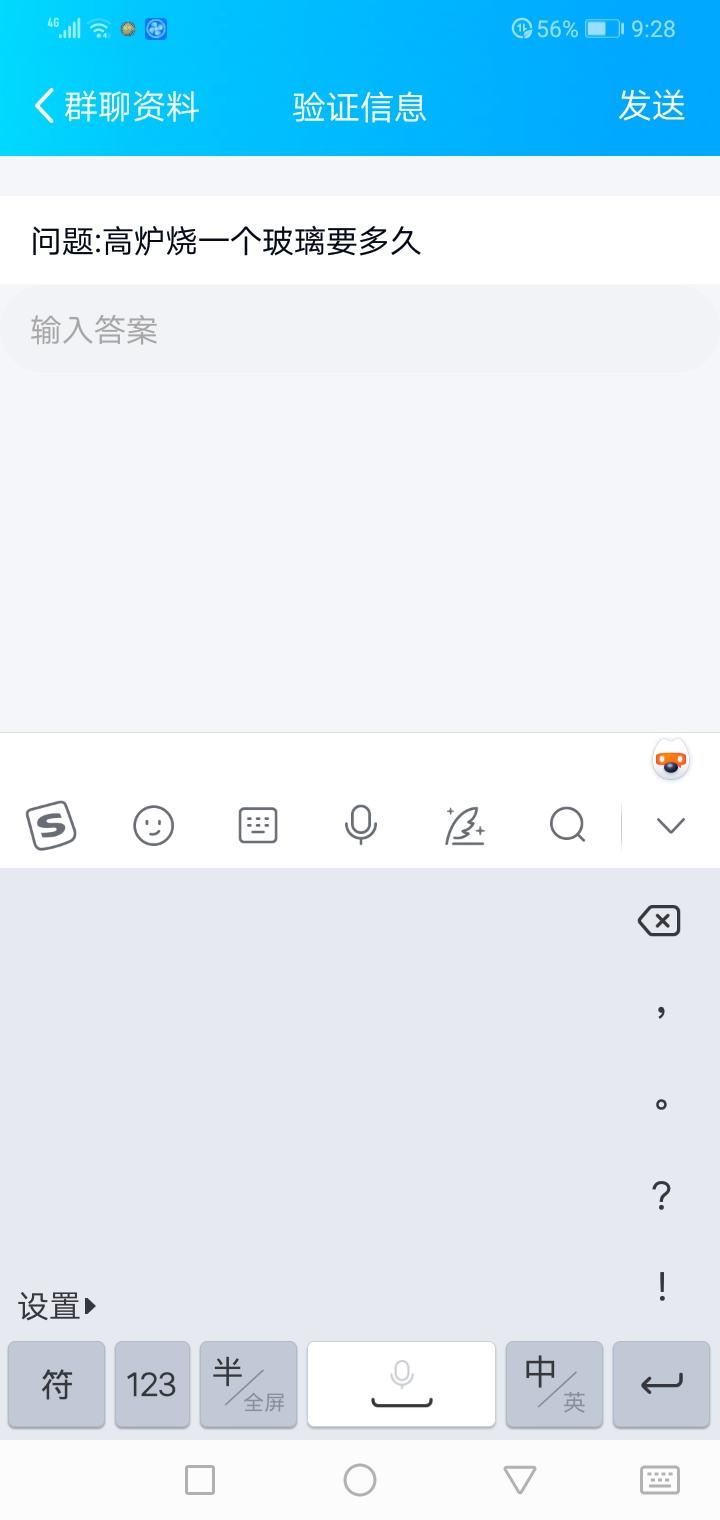Screen dimensions: 720x1520
Task: Tap the 输入答案 answer input field
Action: pyautogui.click(x=360, y=330)
